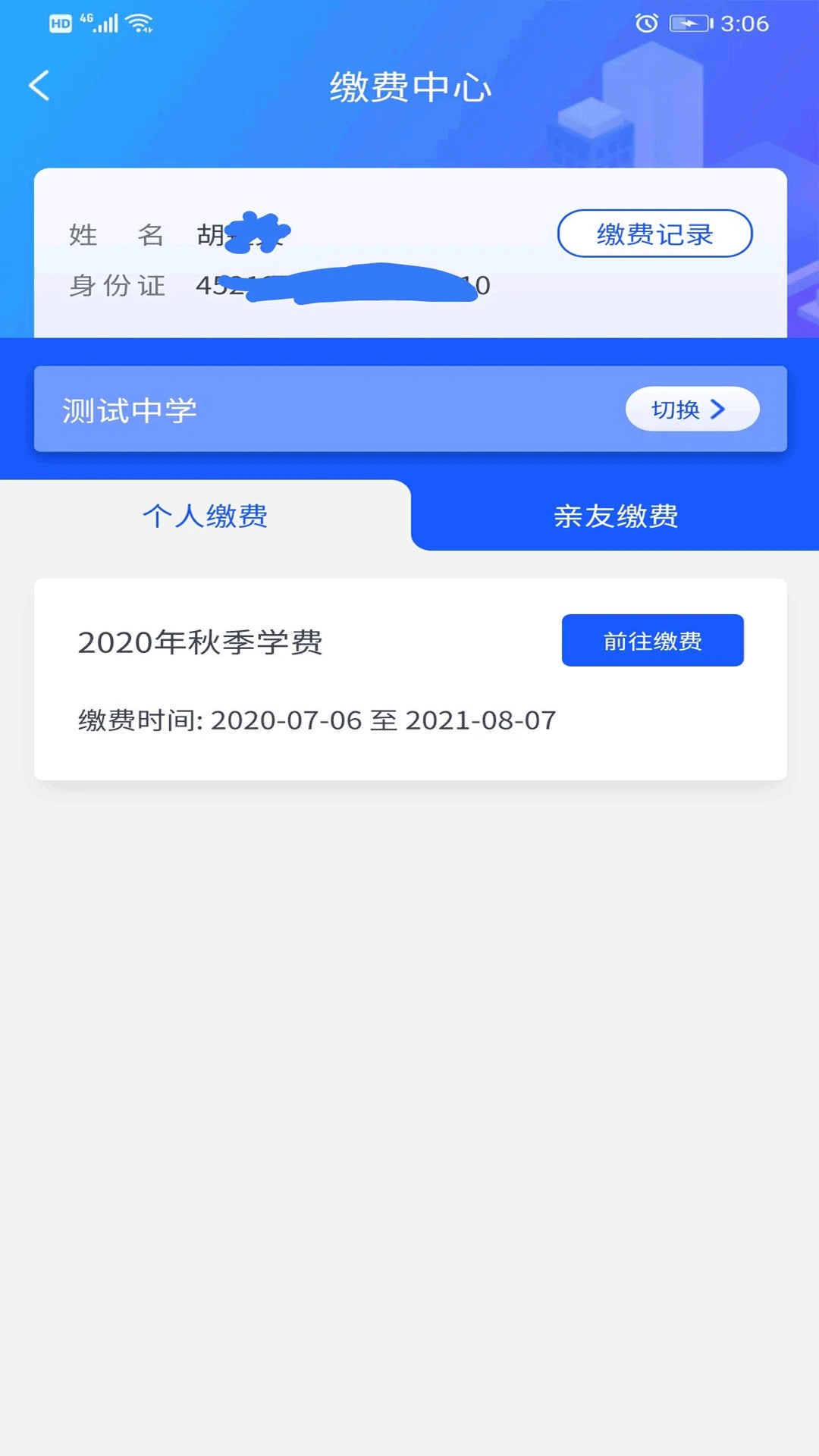
Task: Tap the battery indicator icon
Action: [x=689, y=24]
